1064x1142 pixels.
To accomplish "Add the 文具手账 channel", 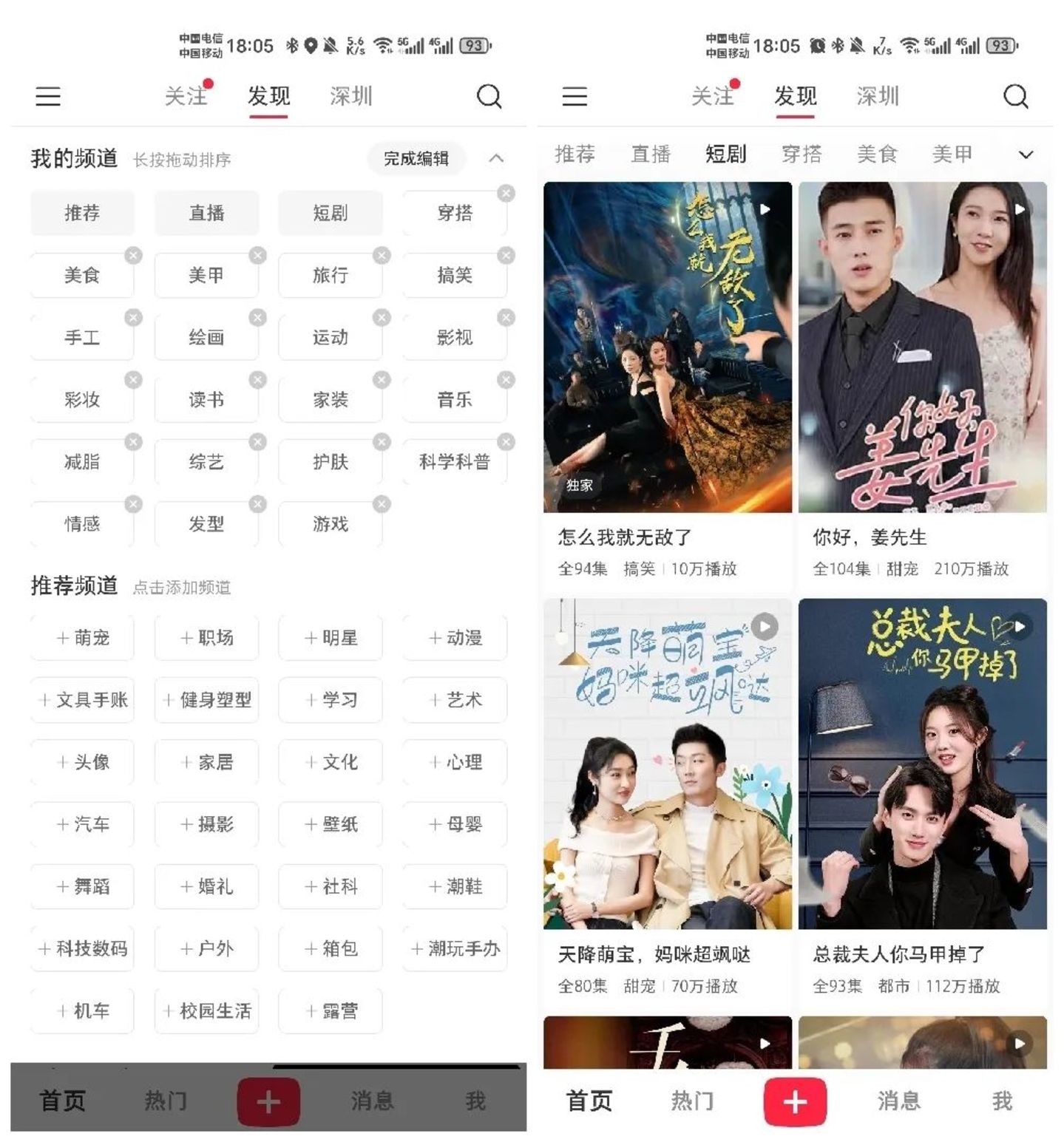I will [82, 700].
